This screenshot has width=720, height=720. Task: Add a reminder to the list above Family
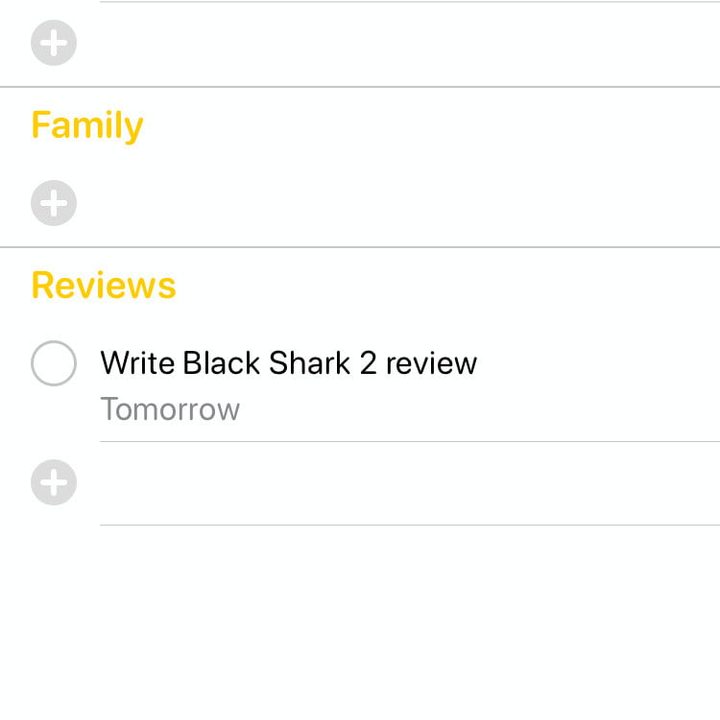click(54, 43)
